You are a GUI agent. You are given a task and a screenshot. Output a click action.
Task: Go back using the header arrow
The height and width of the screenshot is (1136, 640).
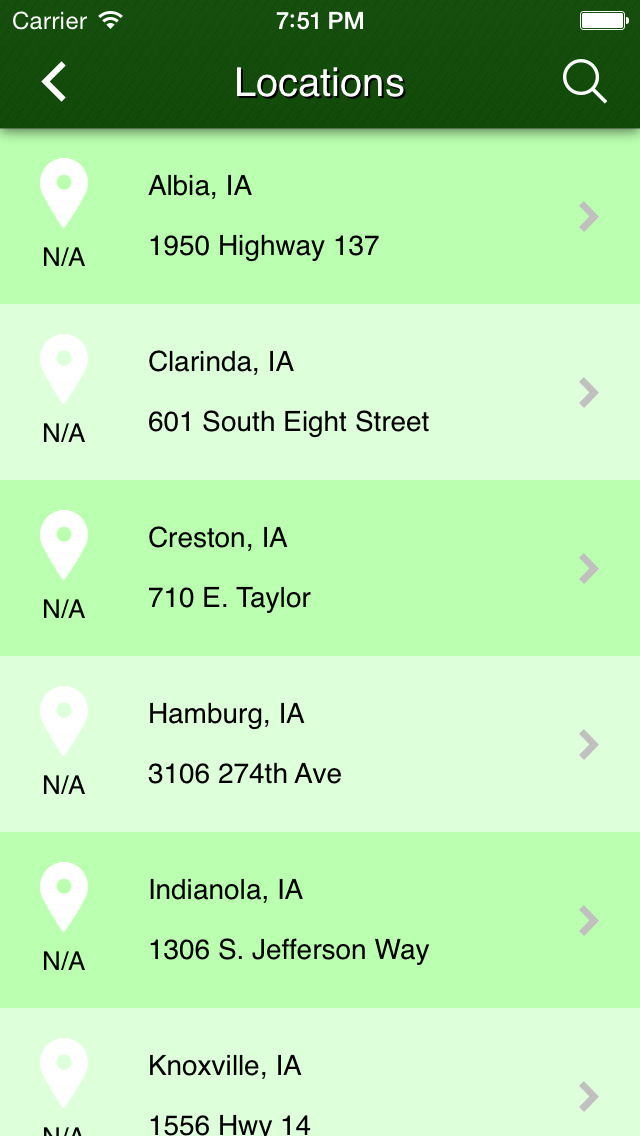[x=54, y=81]
